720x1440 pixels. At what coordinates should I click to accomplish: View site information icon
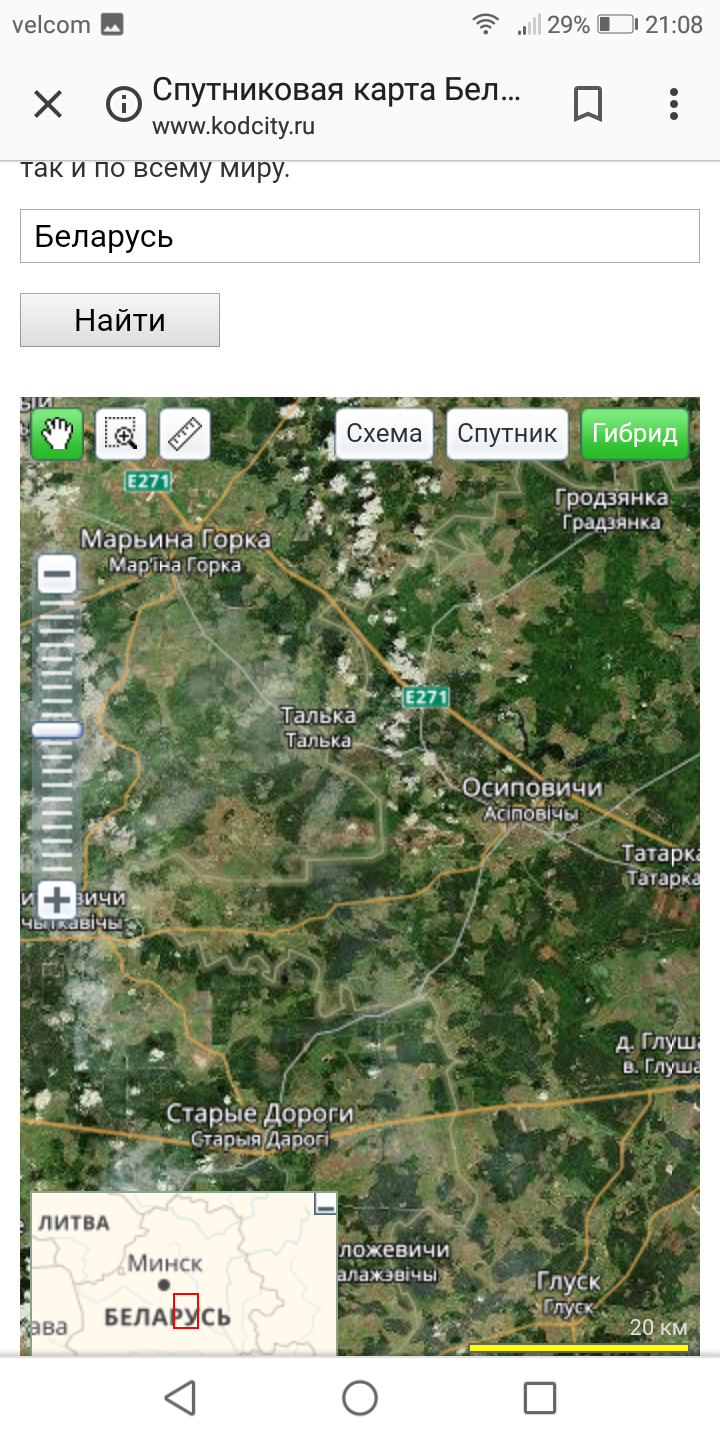pos(124,104)
